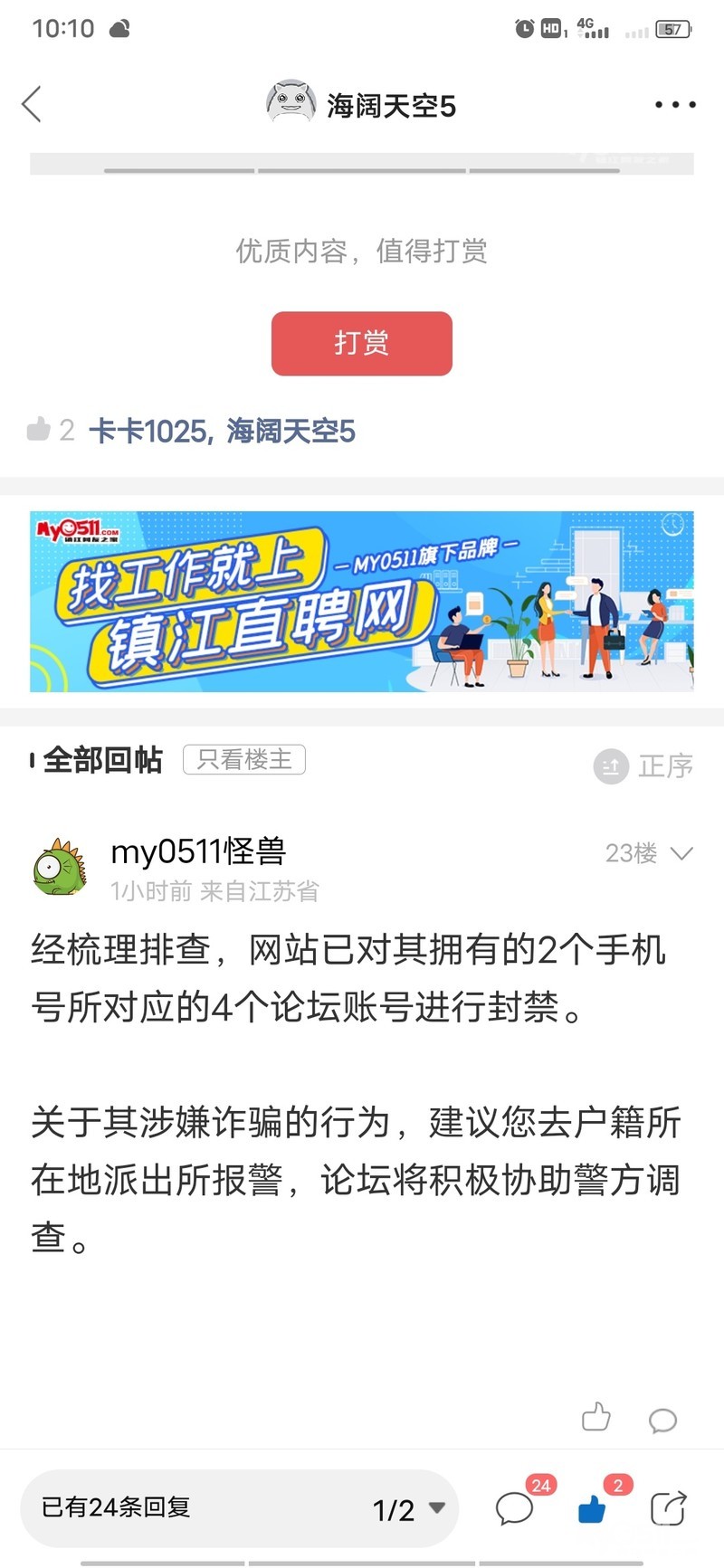View the 24 comments via bubble icon
Viewport: 724px width, 1568px height.
(x=515, y=1509)
